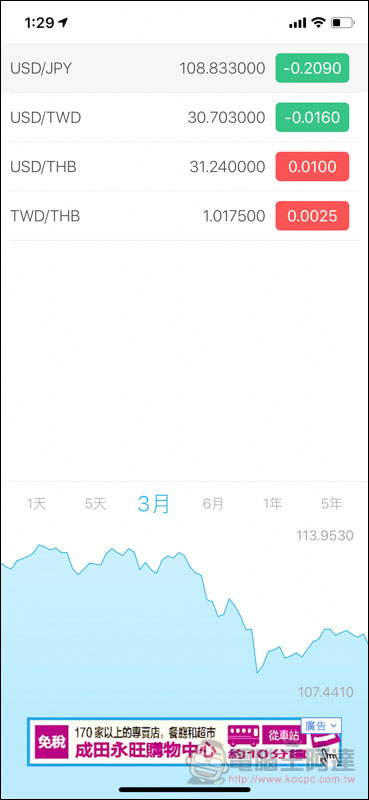Image resolution: width=369 pixels, height=800 pixels.
Task: Expand the 廣告 ad options dropdown
Action: (321, 726)
